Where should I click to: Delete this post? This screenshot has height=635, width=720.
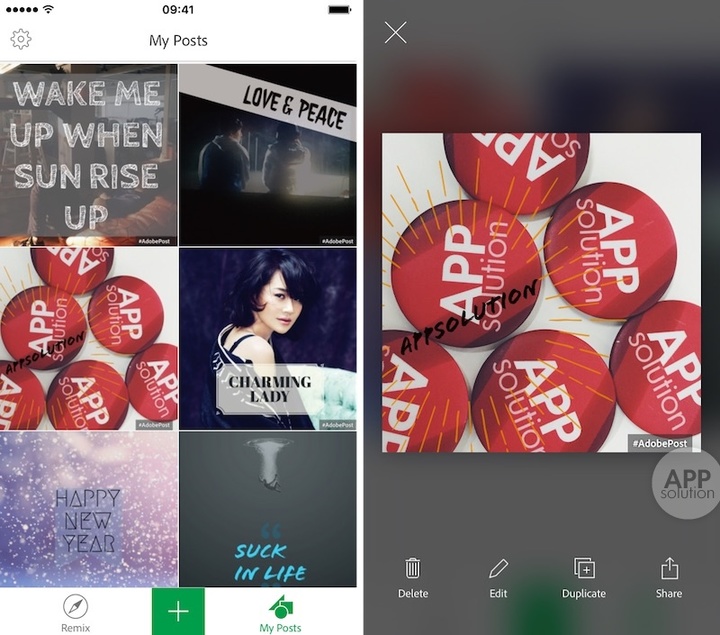413,578
